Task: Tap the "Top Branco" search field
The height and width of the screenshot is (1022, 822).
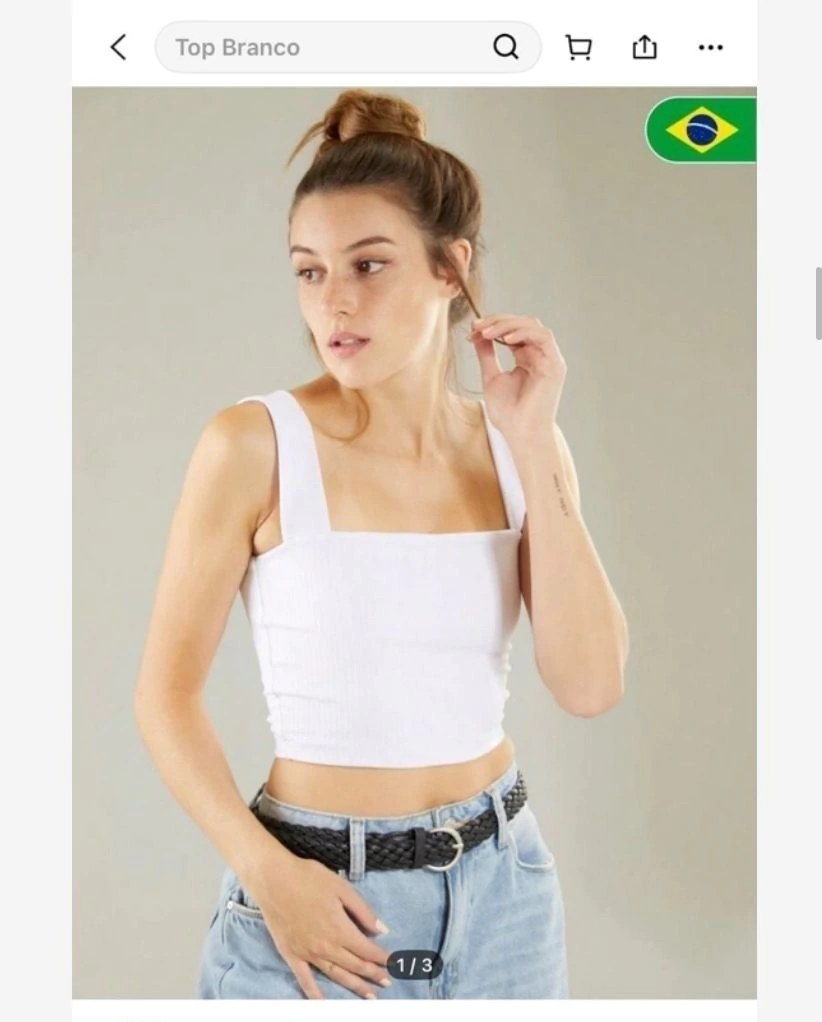Action: pos(320,47)
